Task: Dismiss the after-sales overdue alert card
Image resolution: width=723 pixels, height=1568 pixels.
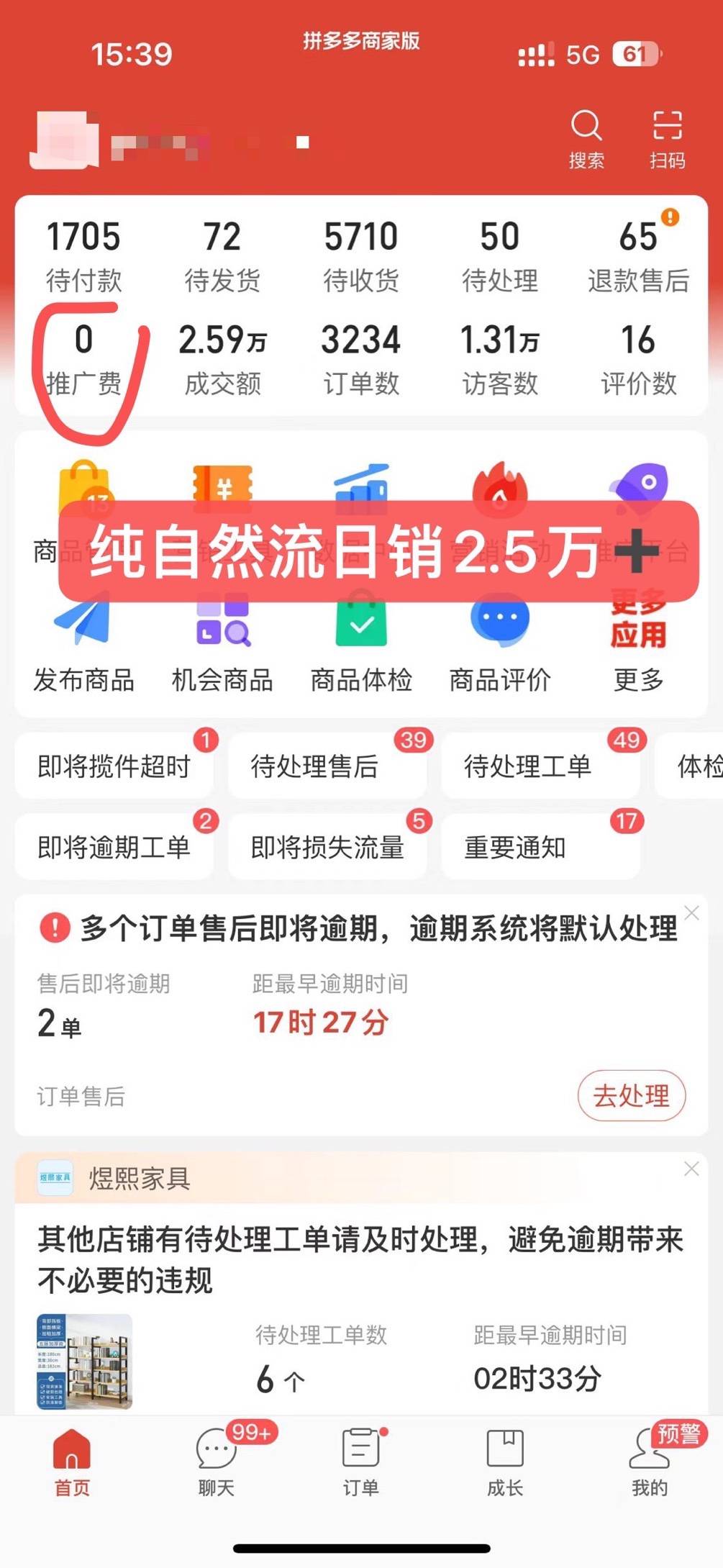Action: (691, 912)
